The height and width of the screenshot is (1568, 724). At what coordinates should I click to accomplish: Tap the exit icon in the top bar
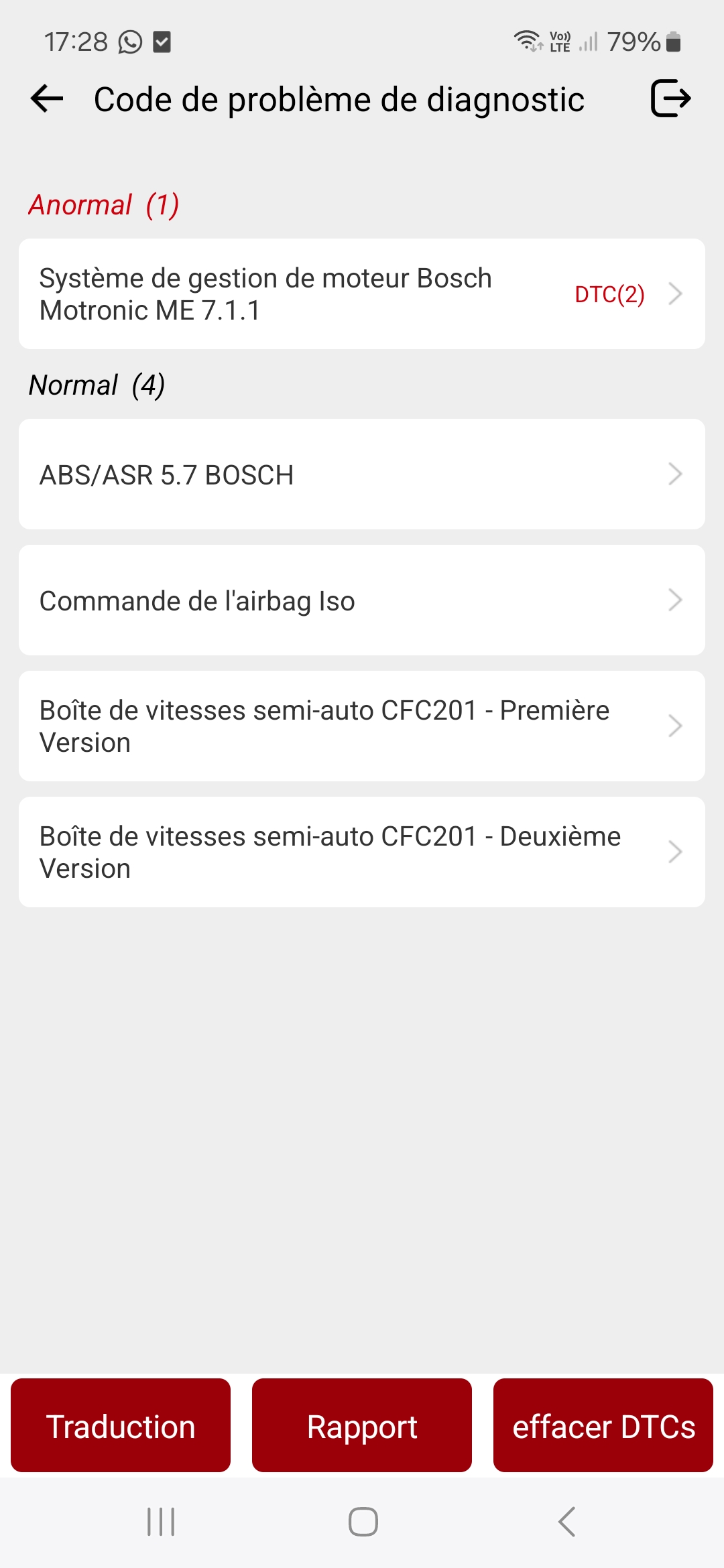point(670,99)
